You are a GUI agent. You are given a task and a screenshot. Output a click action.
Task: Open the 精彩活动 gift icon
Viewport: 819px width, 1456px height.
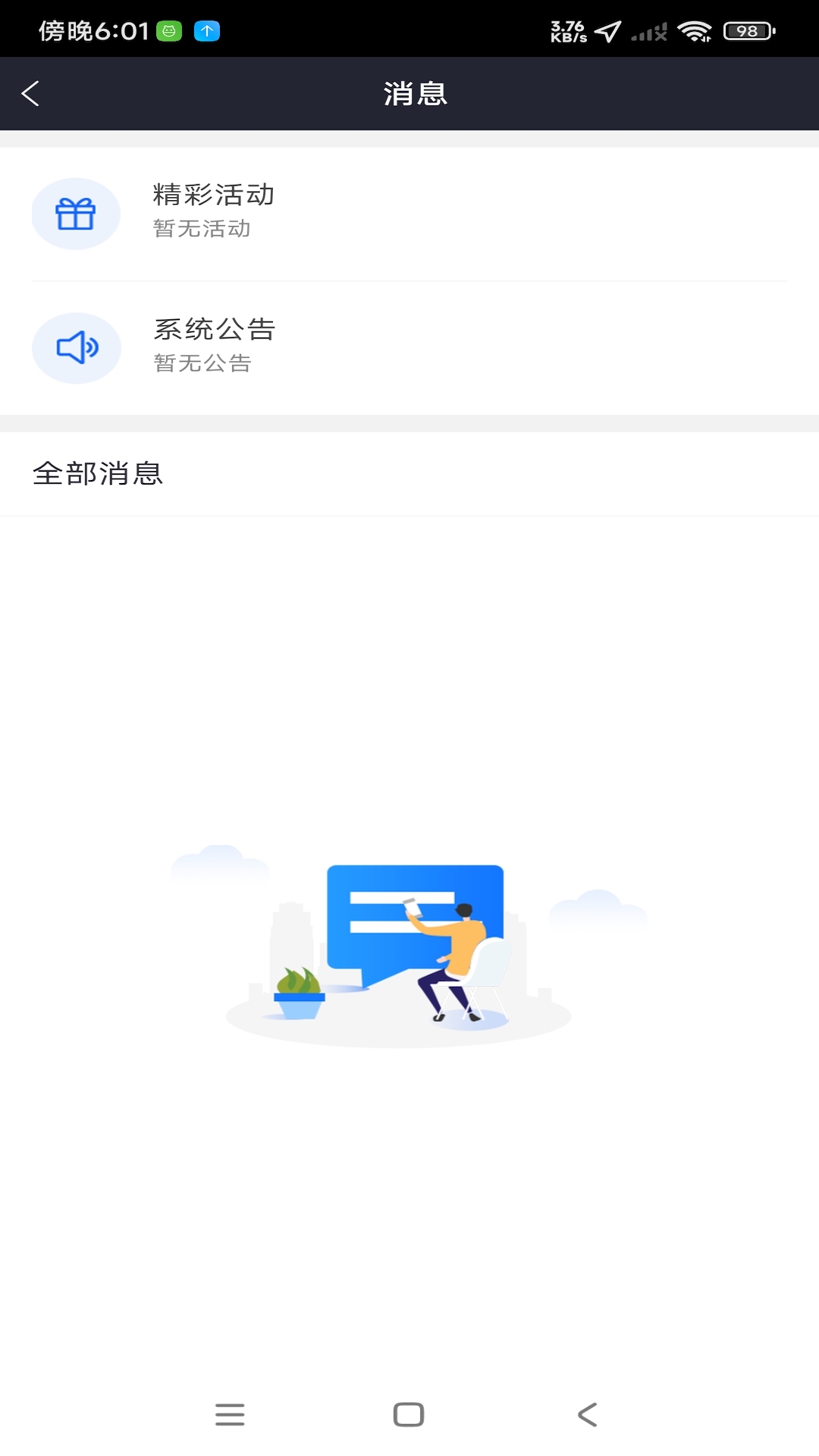tap(76, 214)
